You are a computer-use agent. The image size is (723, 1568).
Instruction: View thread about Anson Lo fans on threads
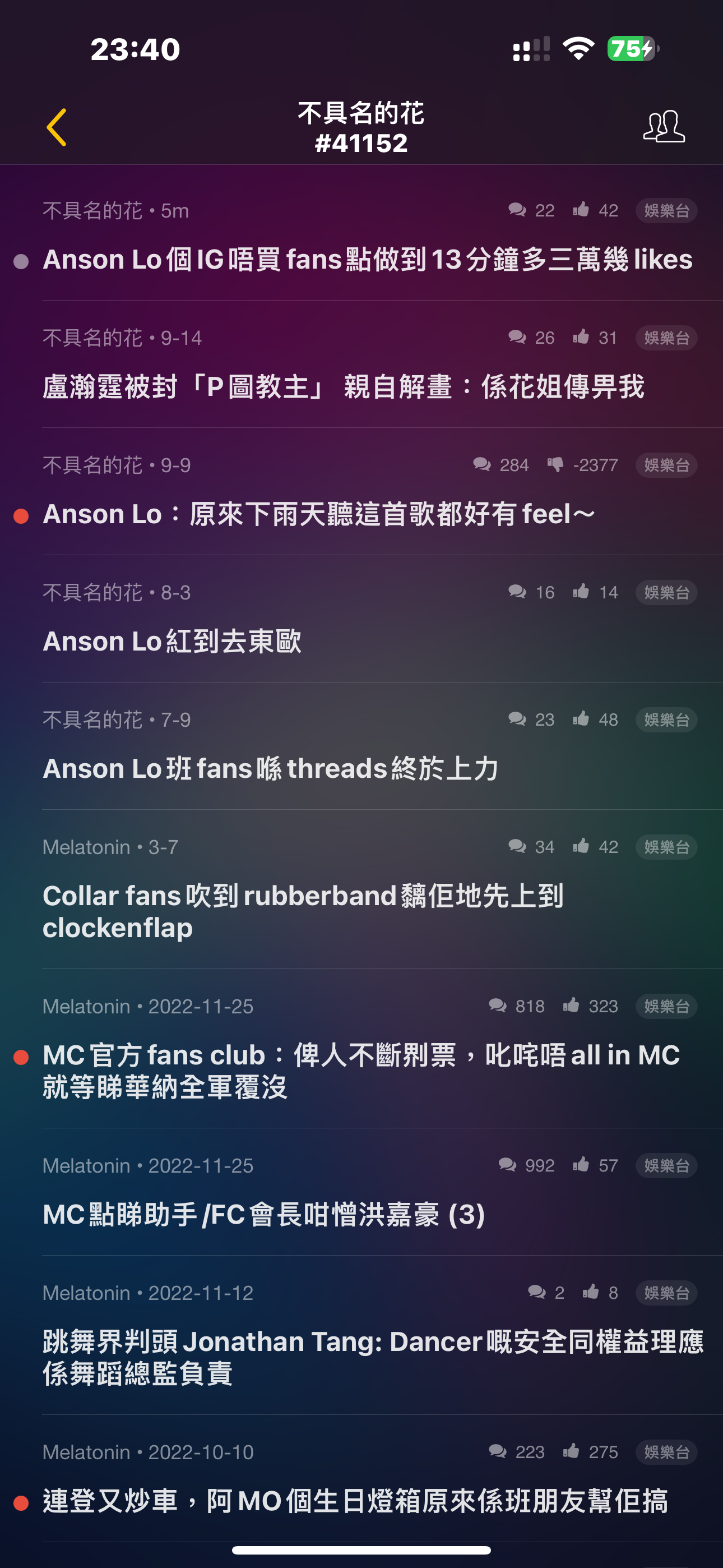(x=271, y=769)
